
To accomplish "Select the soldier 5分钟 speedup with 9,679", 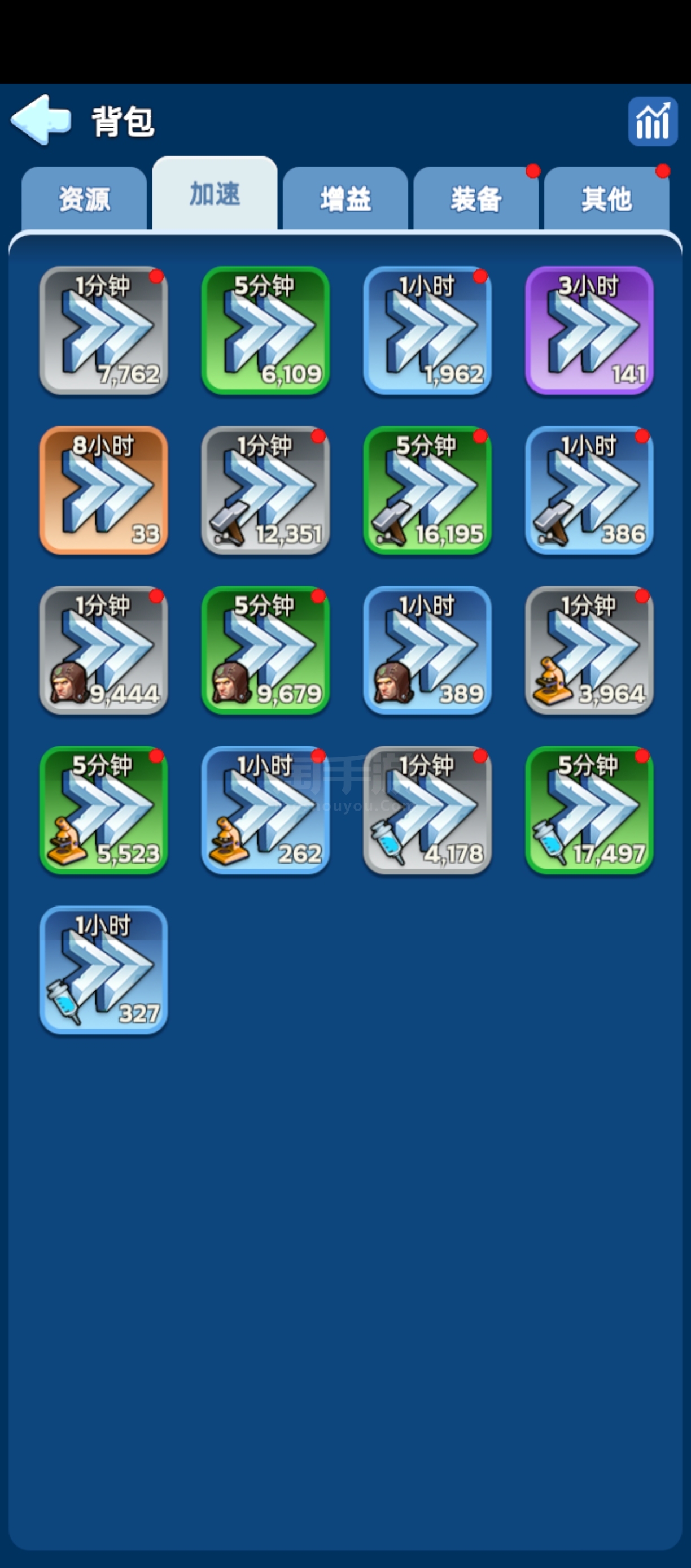I will tap(265, 651).
